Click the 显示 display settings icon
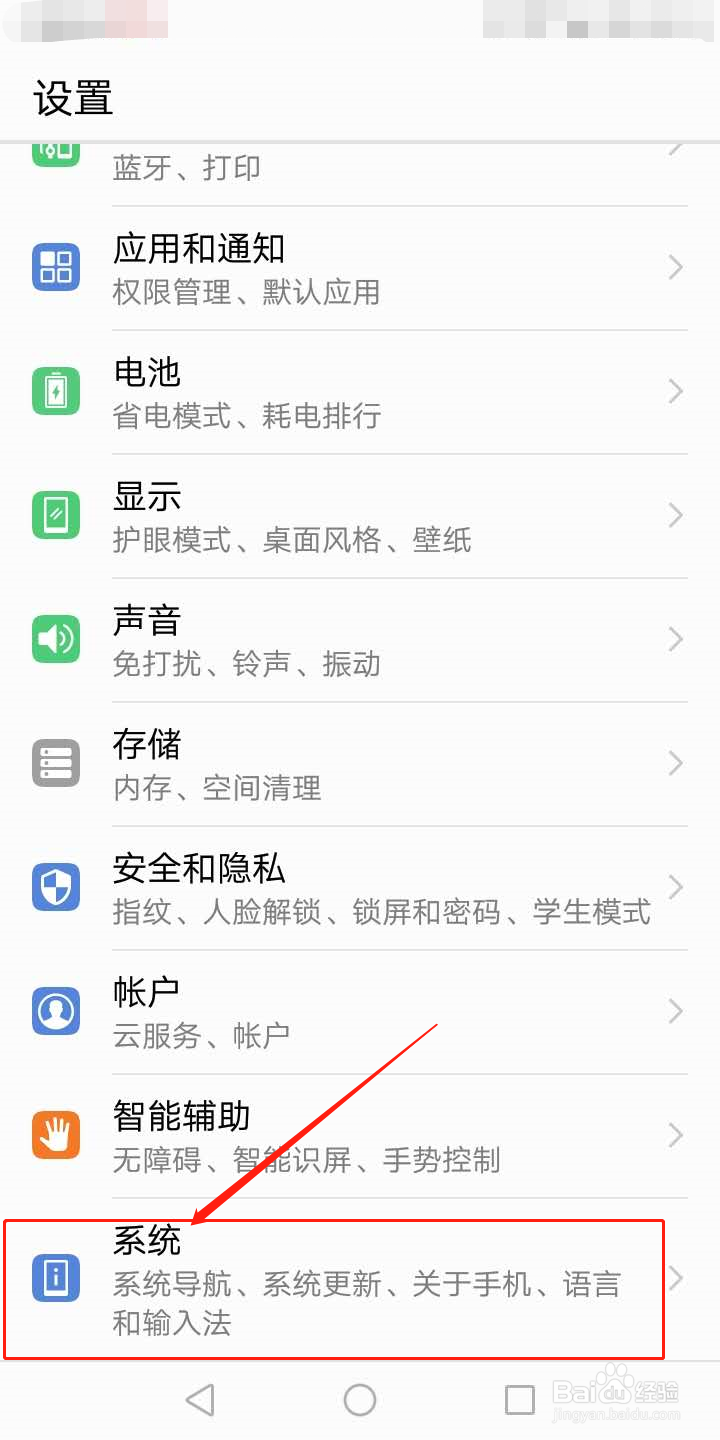The image size is (720, 1440). pyautogui.click(x=56, y=515)
